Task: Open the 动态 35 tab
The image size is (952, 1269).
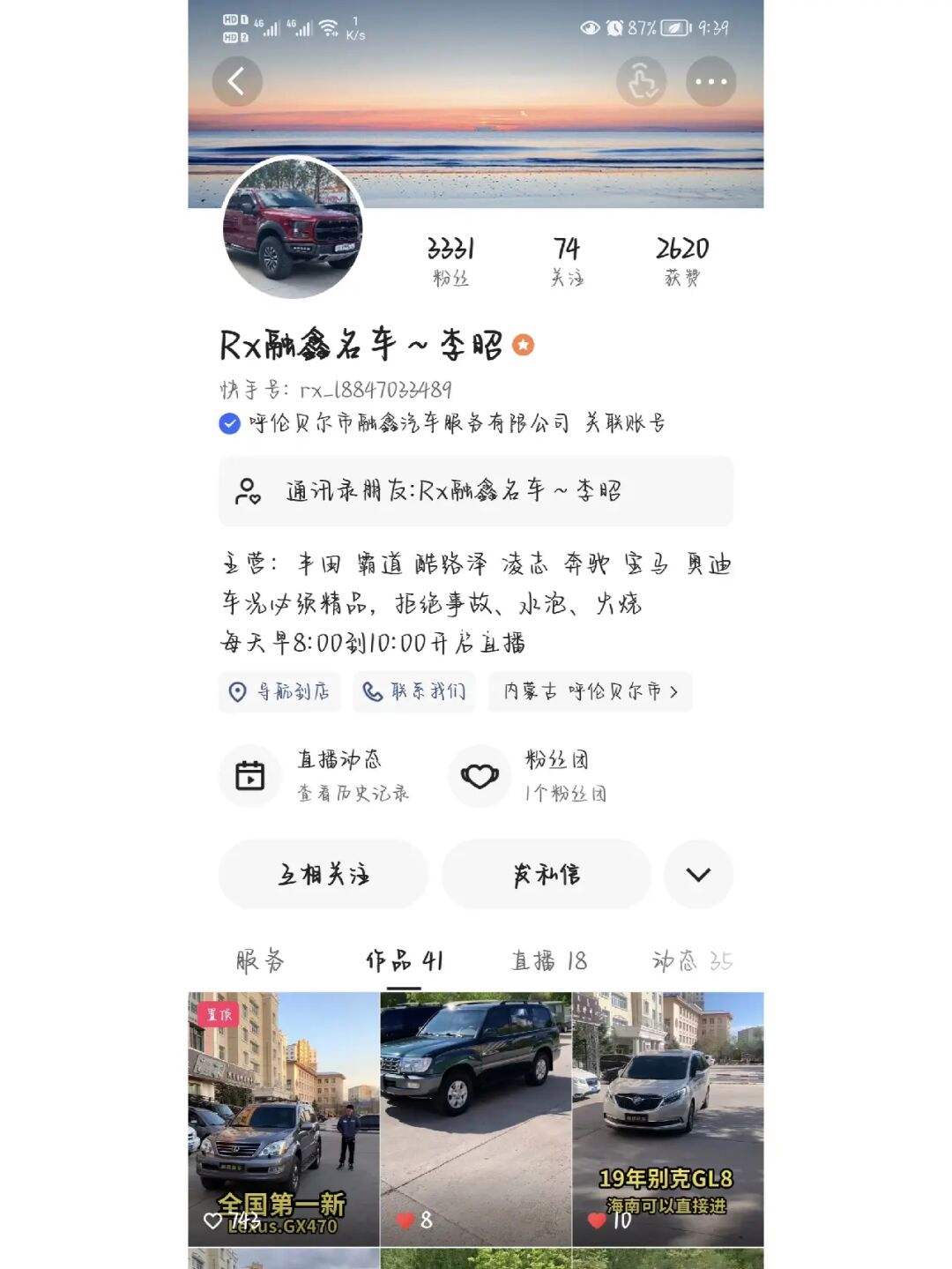Action: 691,961
